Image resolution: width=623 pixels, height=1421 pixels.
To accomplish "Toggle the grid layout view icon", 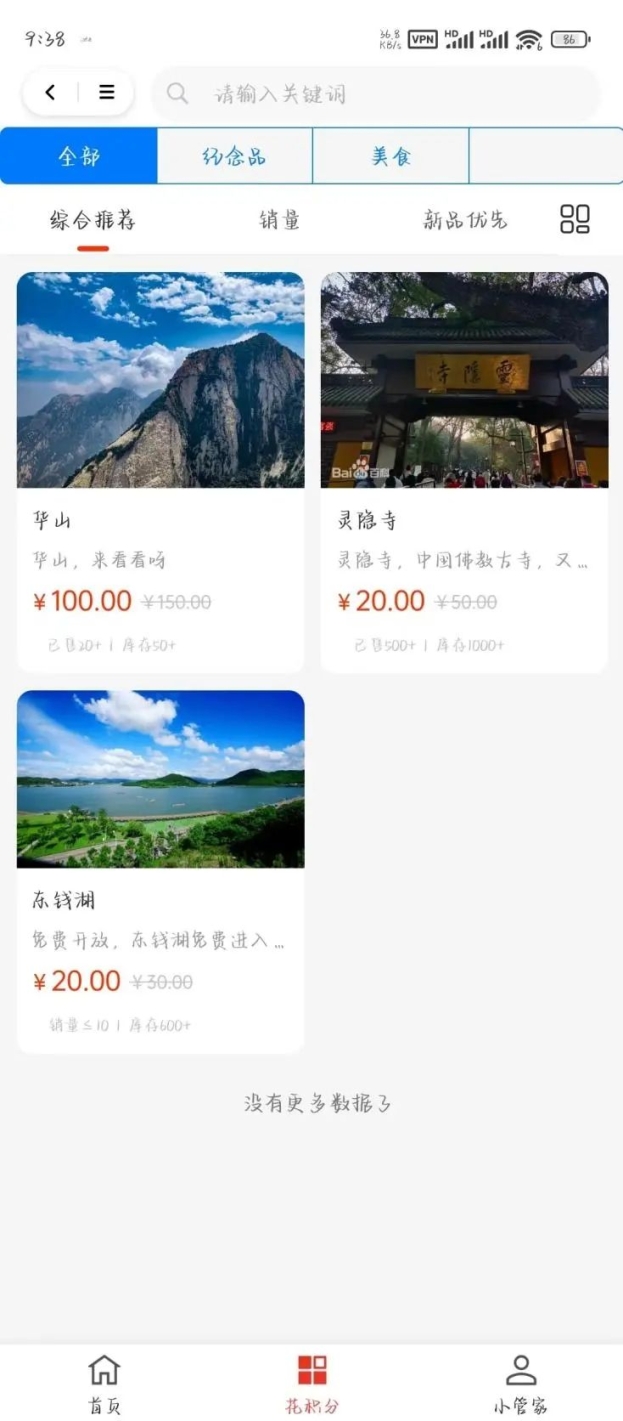I will (575, 219).
